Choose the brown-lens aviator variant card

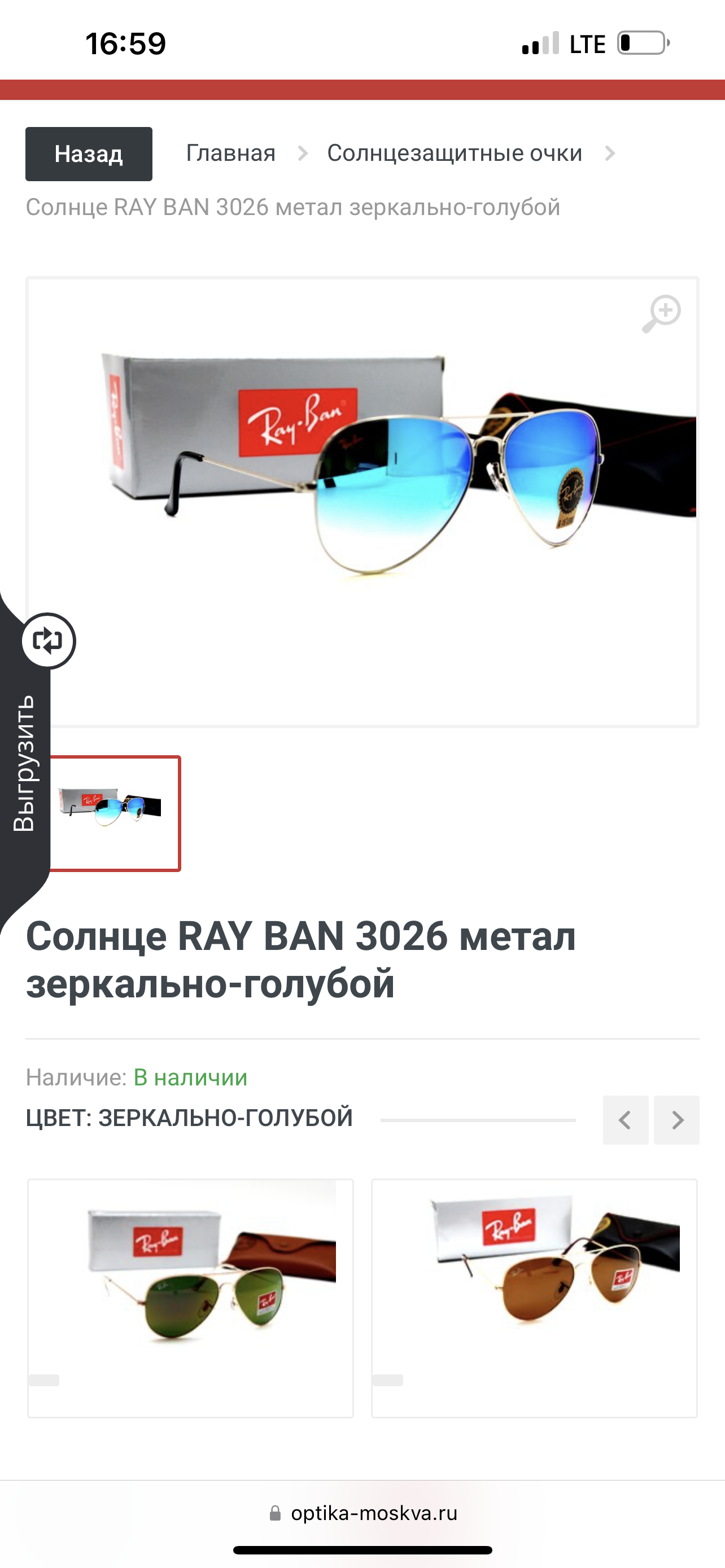535,1298
